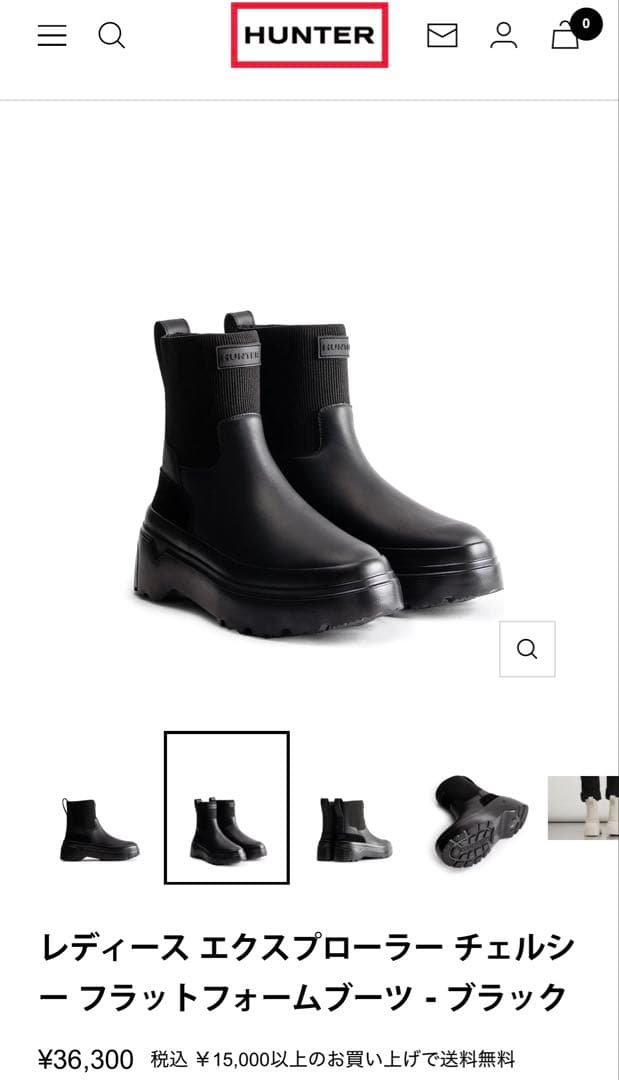
Task: Show the boot sole view thumbnail
Action: 480,822
